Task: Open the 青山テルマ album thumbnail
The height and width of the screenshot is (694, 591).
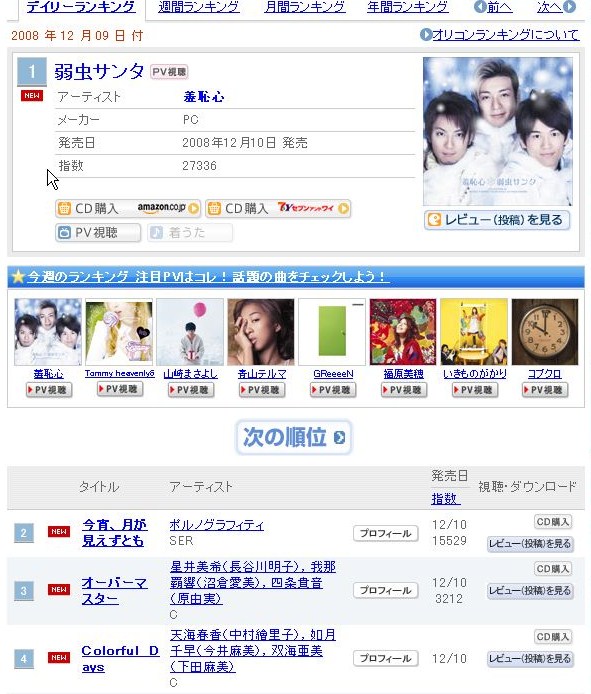Action: (260, 332)
